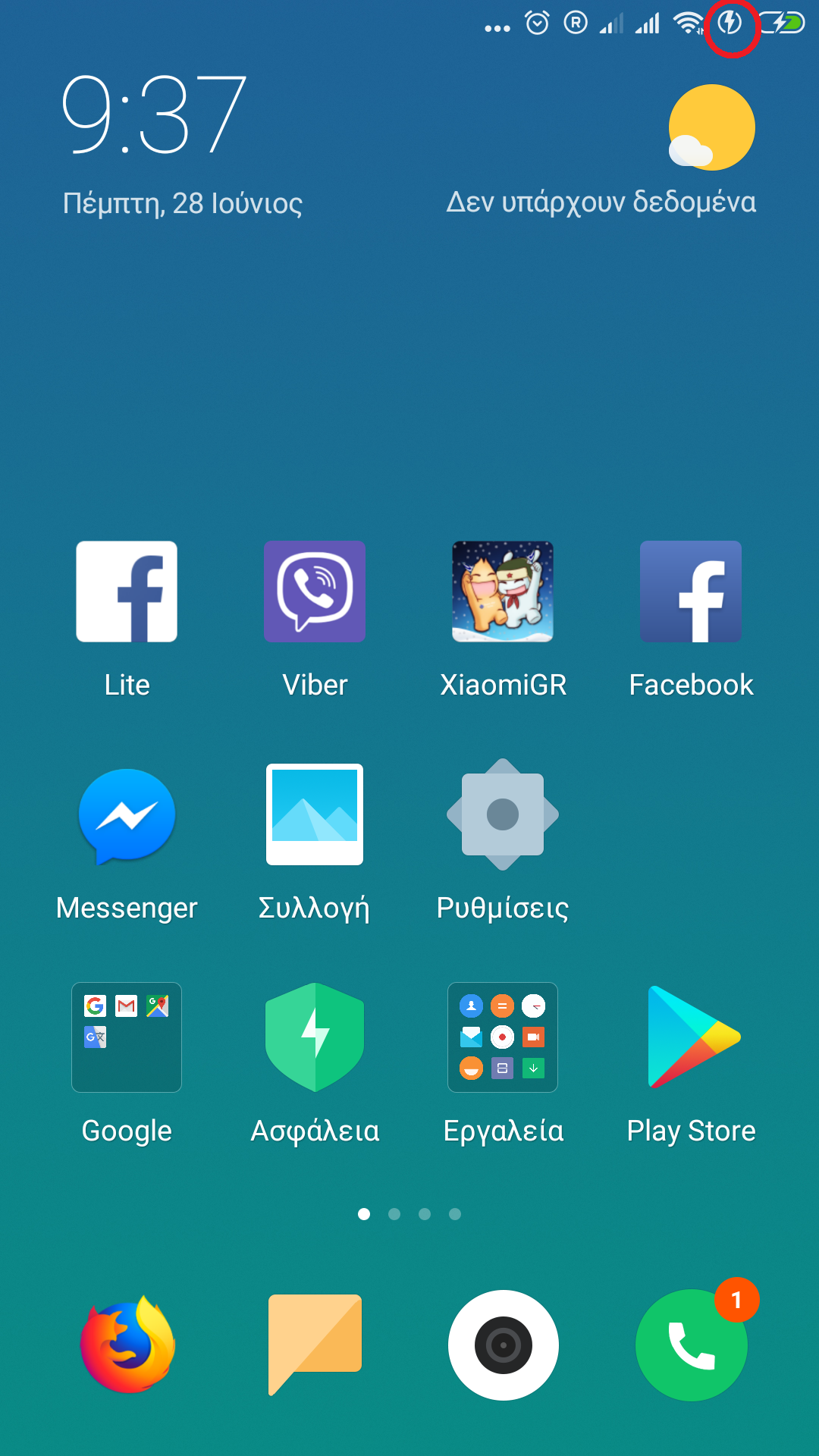The width and height of the screenshot is (819, 1456).
Task: Open the camera app in dock
Action: [504, 1345]
